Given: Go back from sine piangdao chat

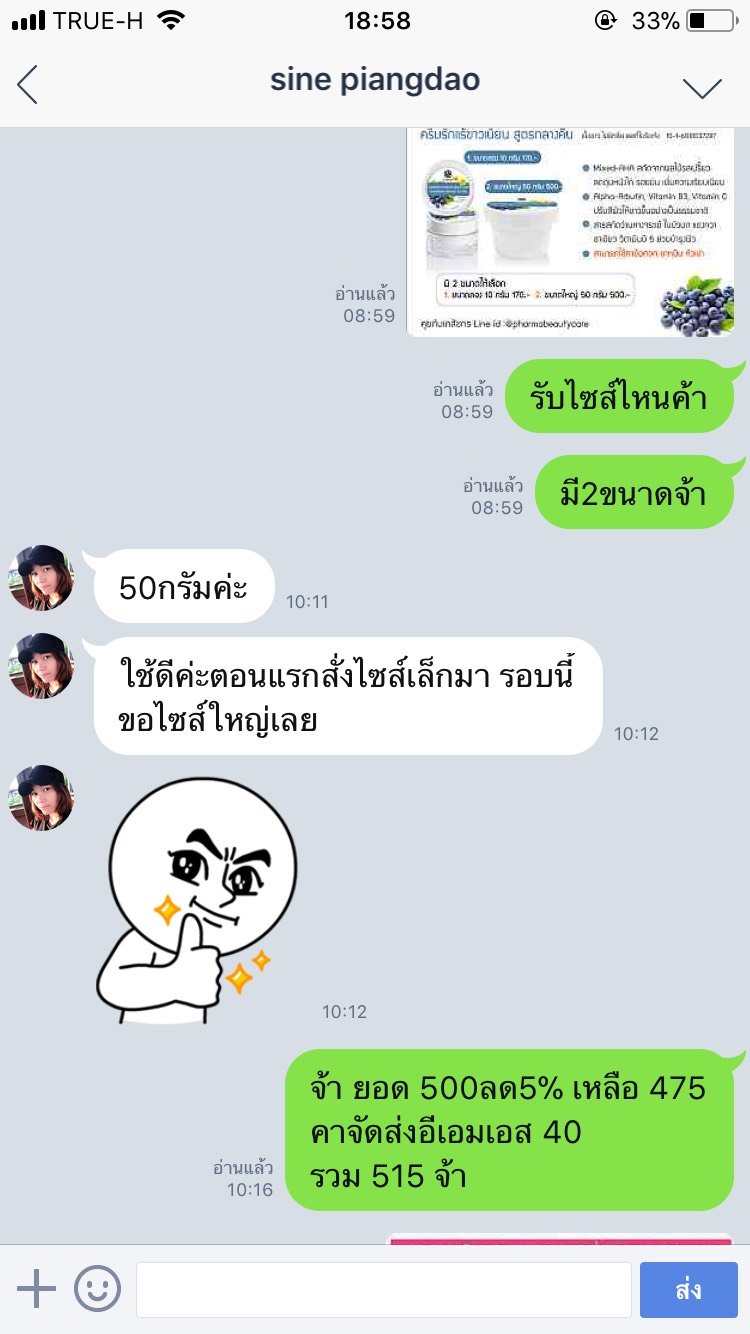Looking at the screenshot, I should click(x=27, y=84).
